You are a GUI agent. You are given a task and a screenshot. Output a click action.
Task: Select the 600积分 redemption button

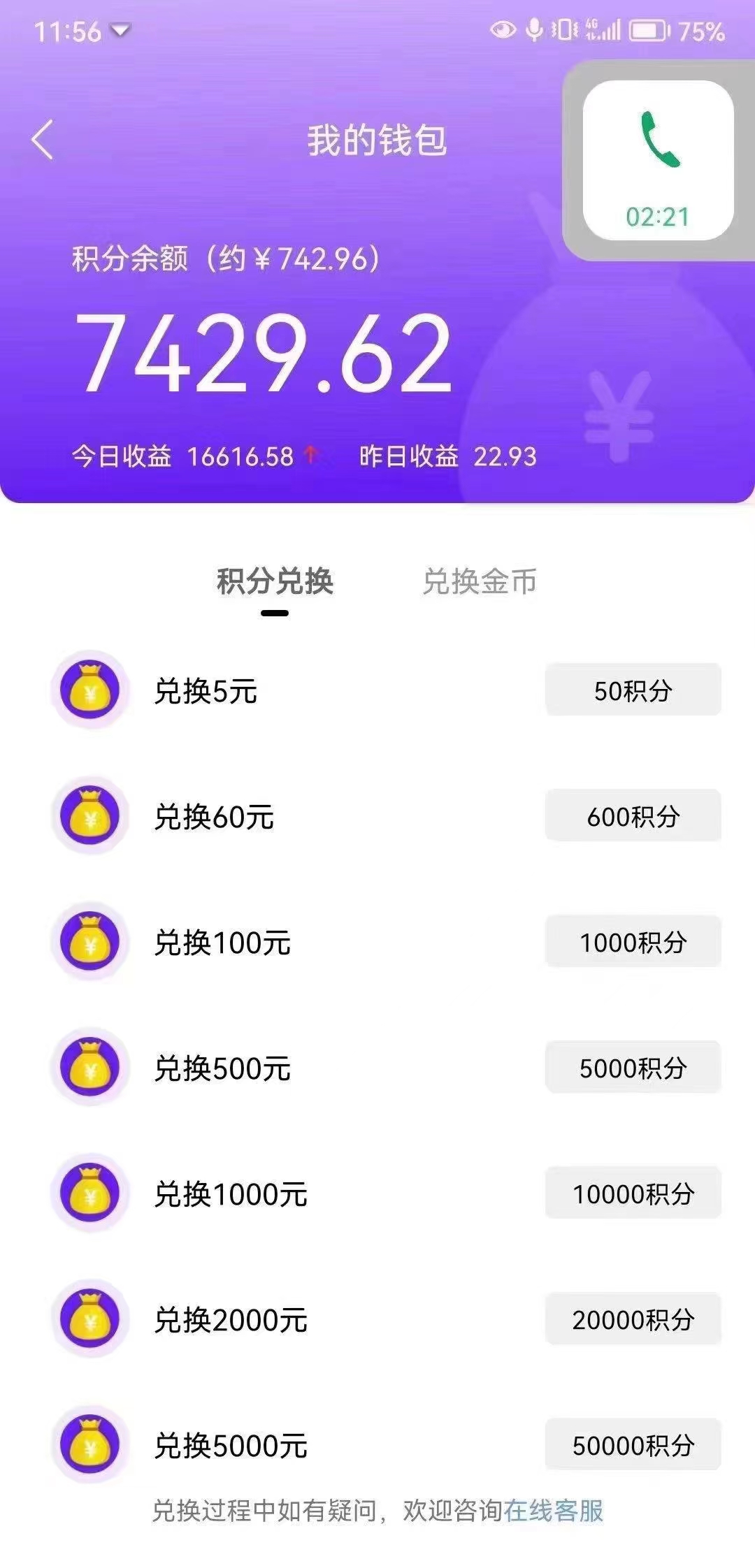(x=633, y=816)
